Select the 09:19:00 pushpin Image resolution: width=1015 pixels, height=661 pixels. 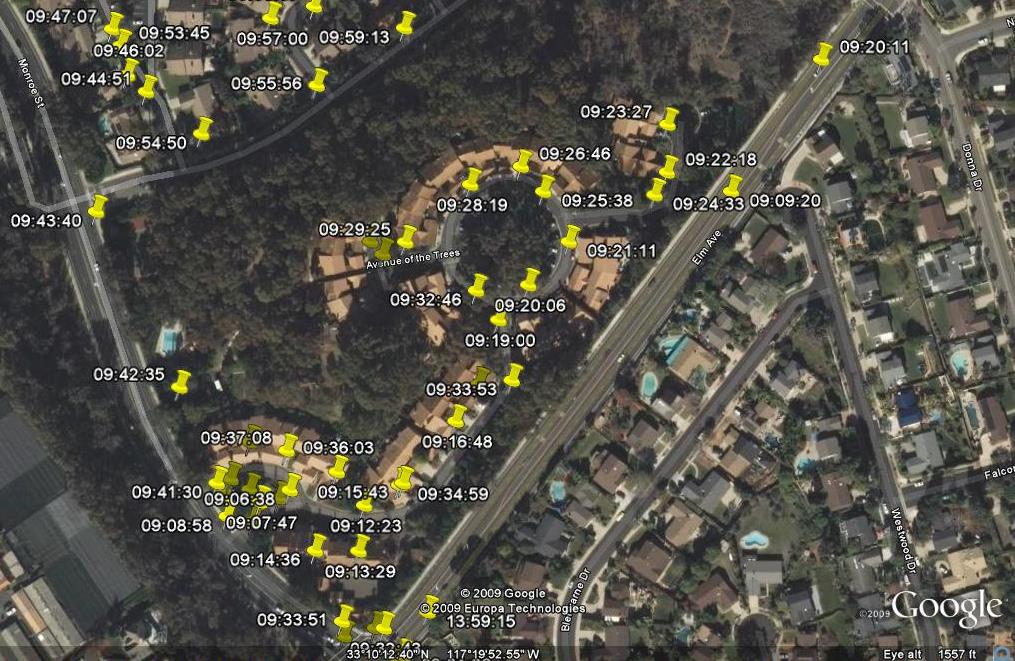pos(499,320)
